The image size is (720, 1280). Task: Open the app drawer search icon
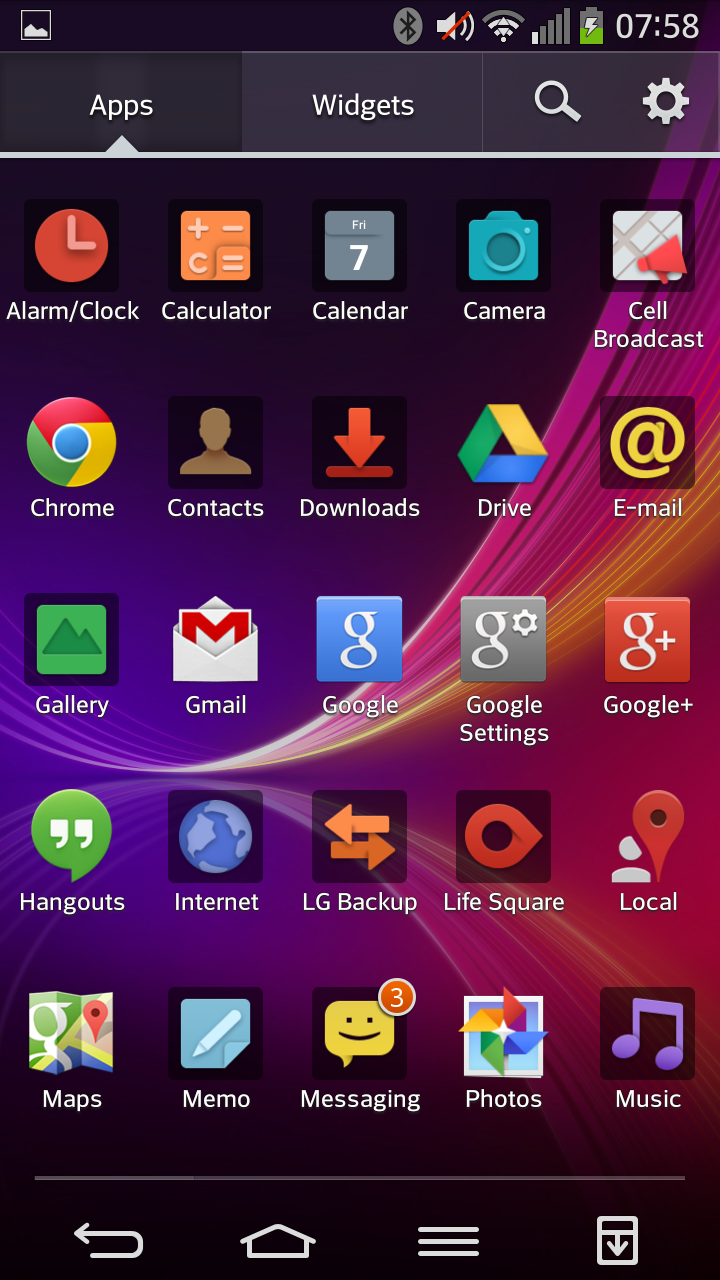pos(557,103)
